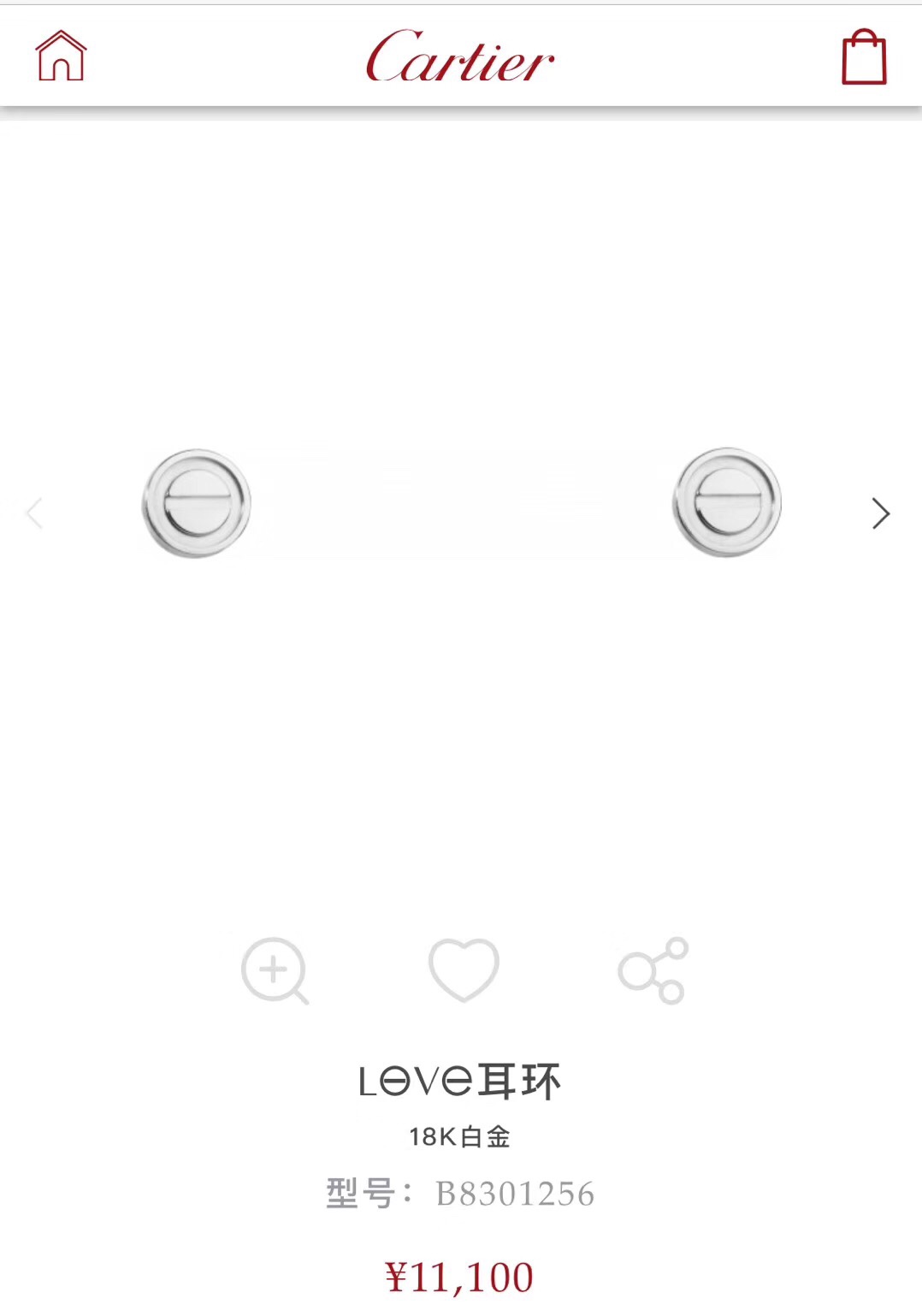Screen dimensions: 922x1316
Task: Toggle the wishlist heart for Love earrings
Action: point(463,971)
